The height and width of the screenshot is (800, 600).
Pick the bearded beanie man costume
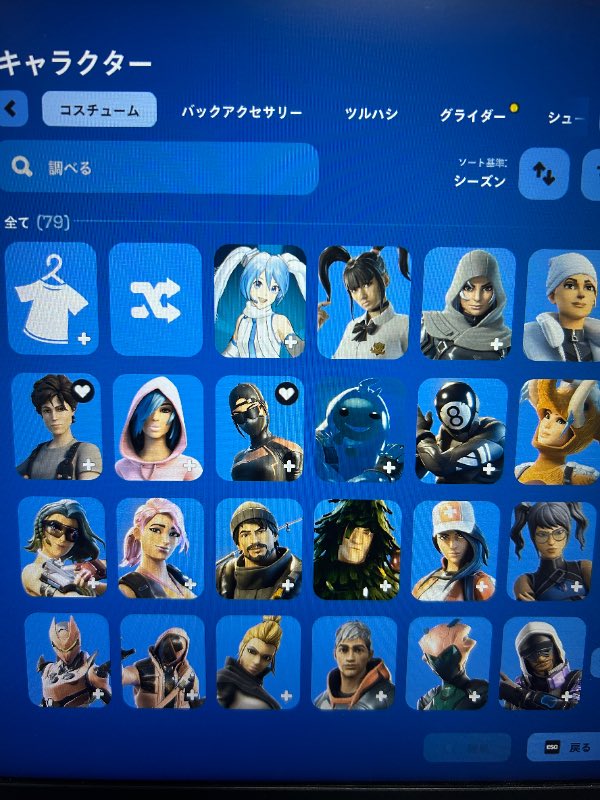click(x=258, y=548)
